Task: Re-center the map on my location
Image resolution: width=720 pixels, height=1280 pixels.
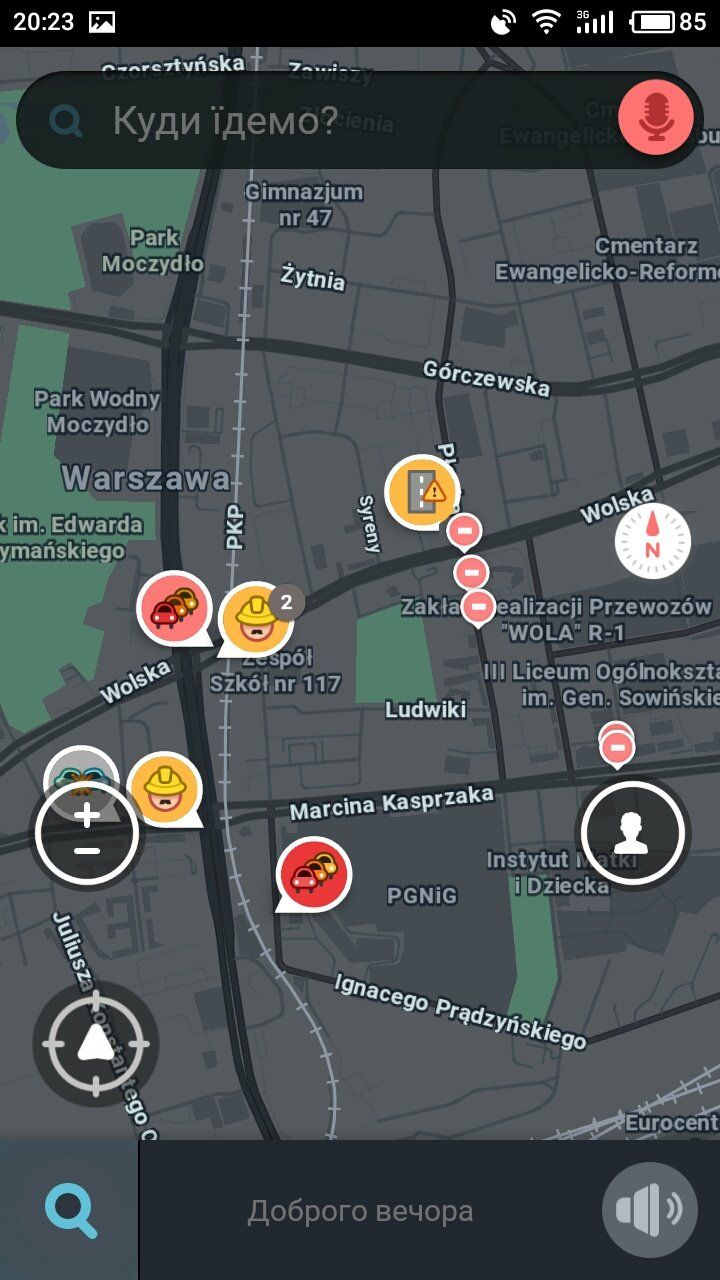Action: (96, 1043)
